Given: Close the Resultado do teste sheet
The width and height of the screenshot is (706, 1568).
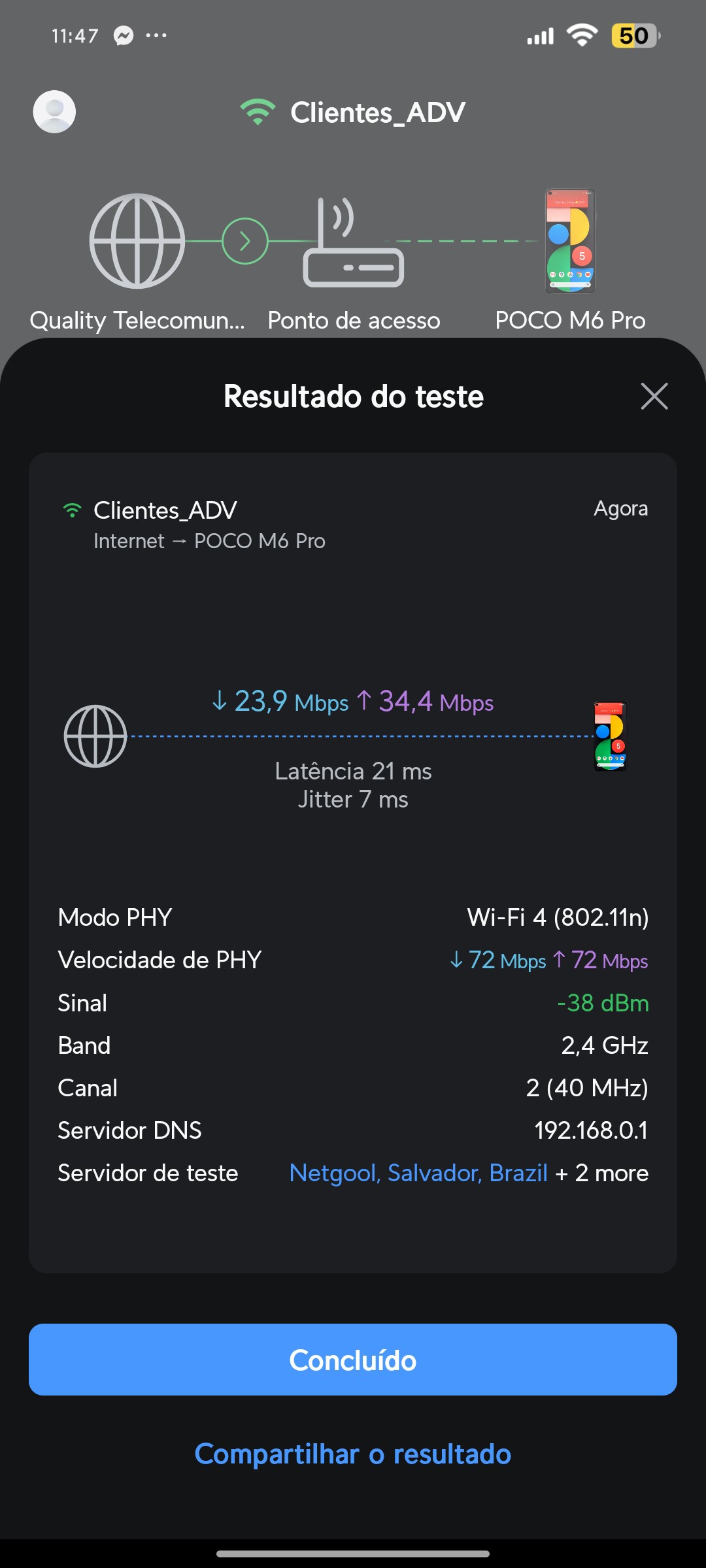Looking at the screenshot, I should [654, 397].
